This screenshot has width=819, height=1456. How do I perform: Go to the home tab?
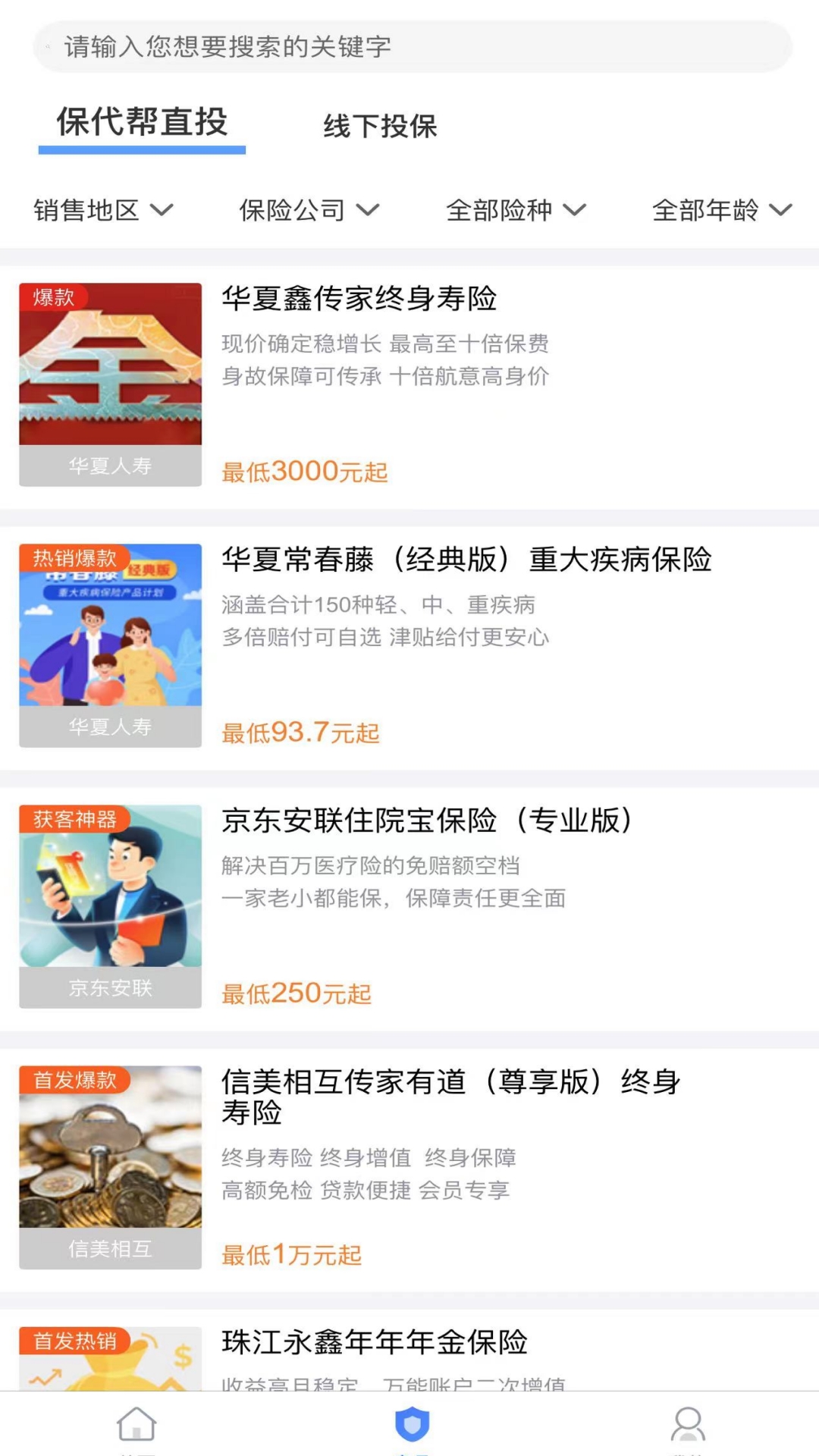pyautogui.click(x=136, y=1426)
